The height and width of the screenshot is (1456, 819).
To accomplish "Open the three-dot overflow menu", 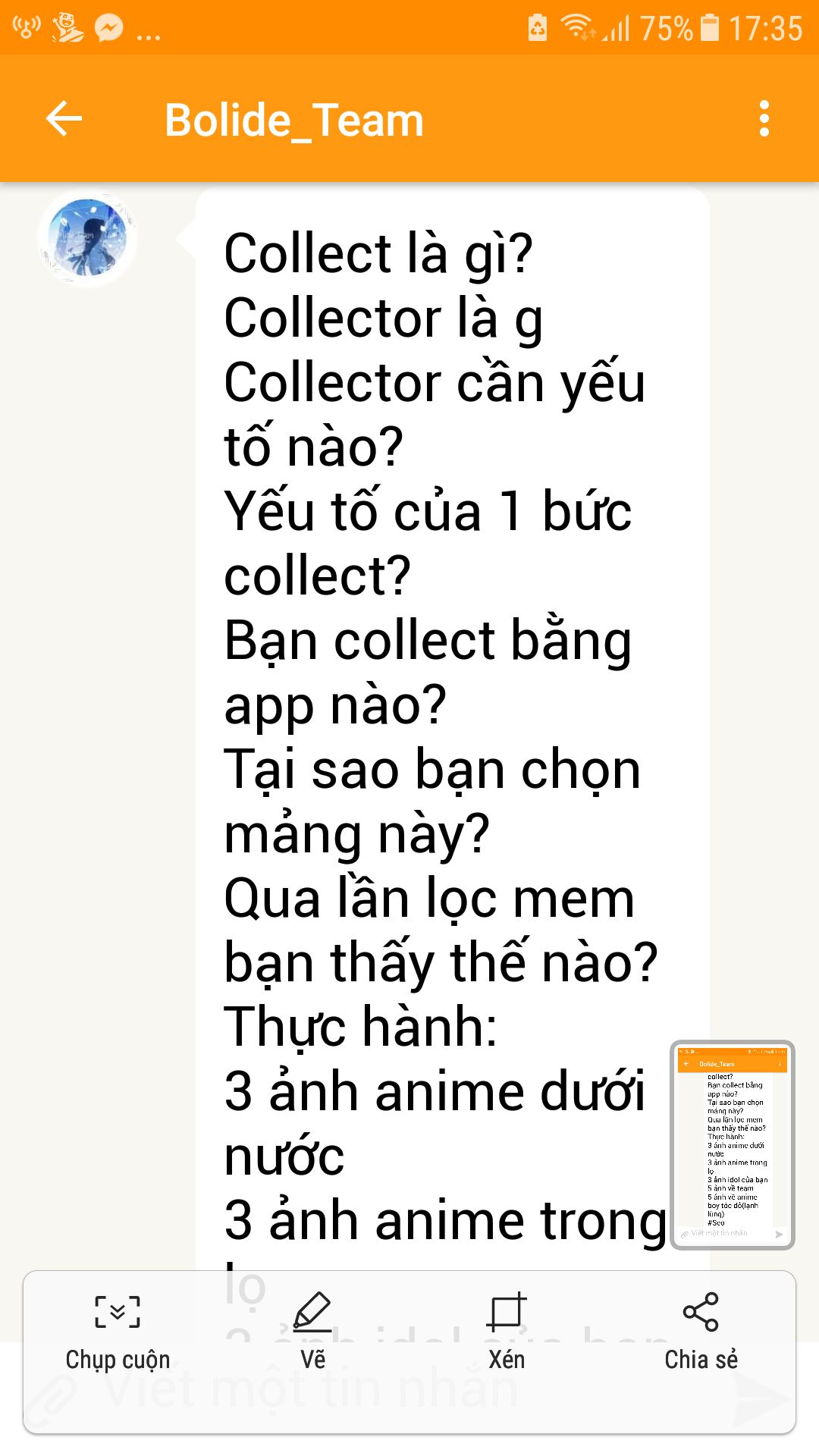I will pyautogui.click(x=764, y=119).
